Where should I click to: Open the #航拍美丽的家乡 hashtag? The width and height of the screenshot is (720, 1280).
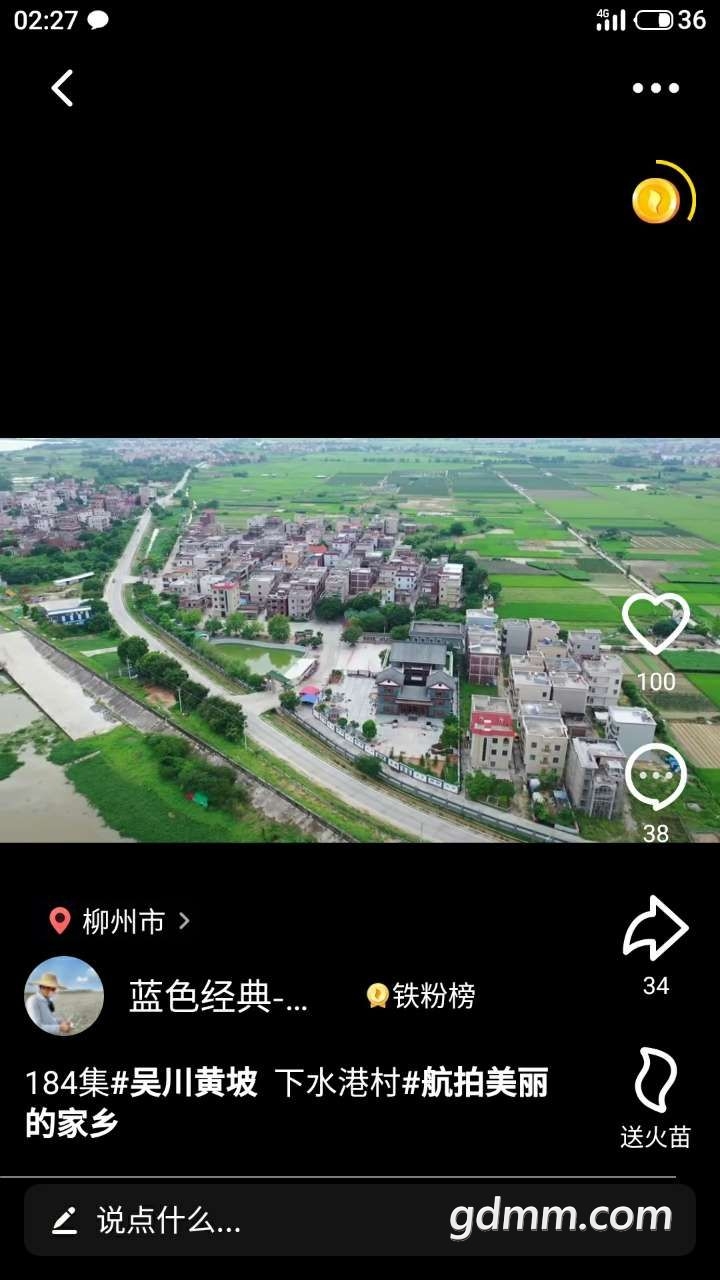click(x=475, y=1083)
